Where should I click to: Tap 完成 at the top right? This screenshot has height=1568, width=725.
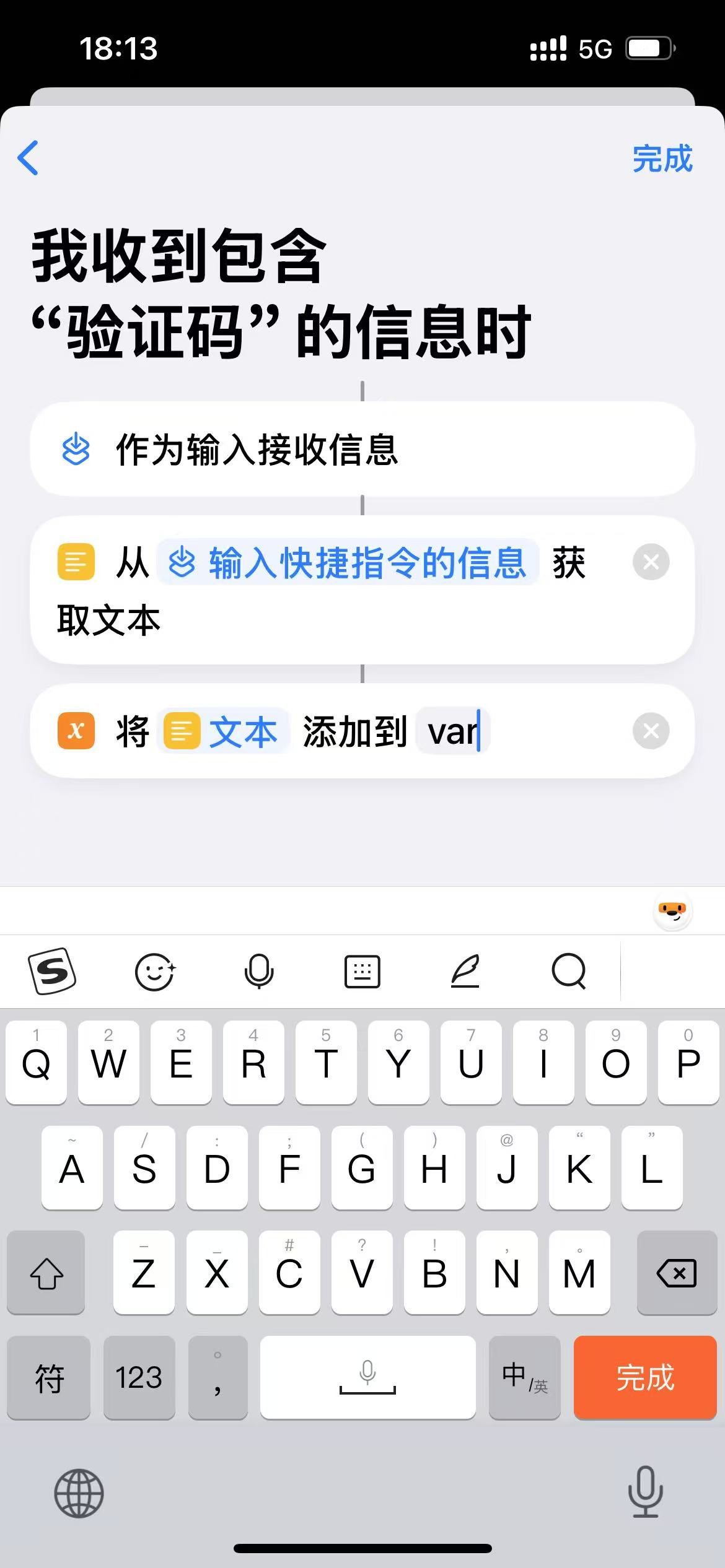[662, 159]
